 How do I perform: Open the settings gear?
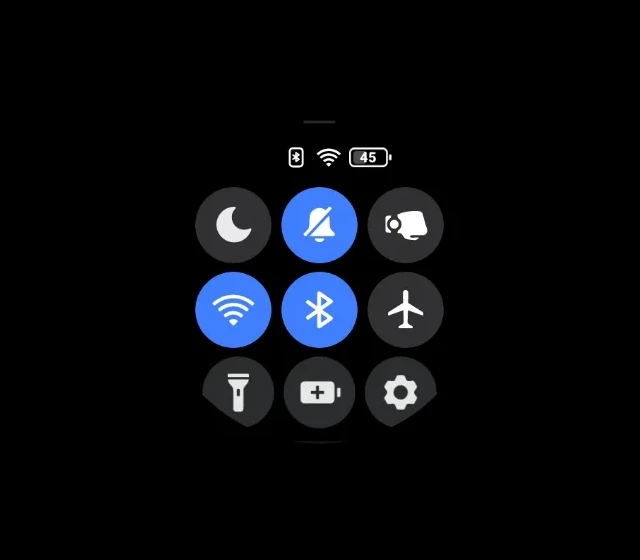click(401, 392)
